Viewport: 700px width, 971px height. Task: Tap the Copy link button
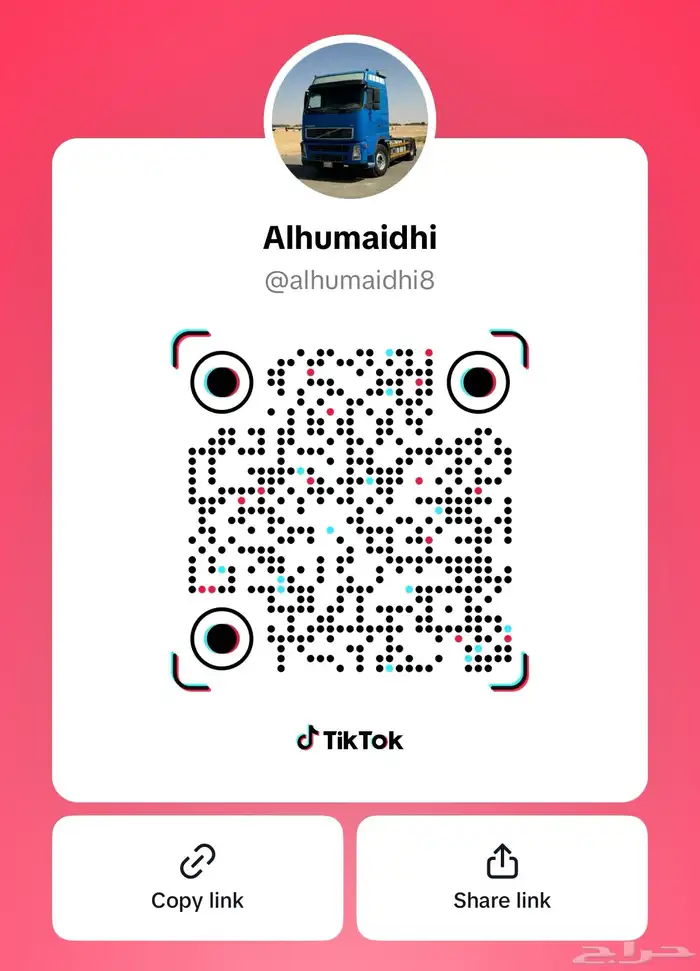(x=197, y=877)
